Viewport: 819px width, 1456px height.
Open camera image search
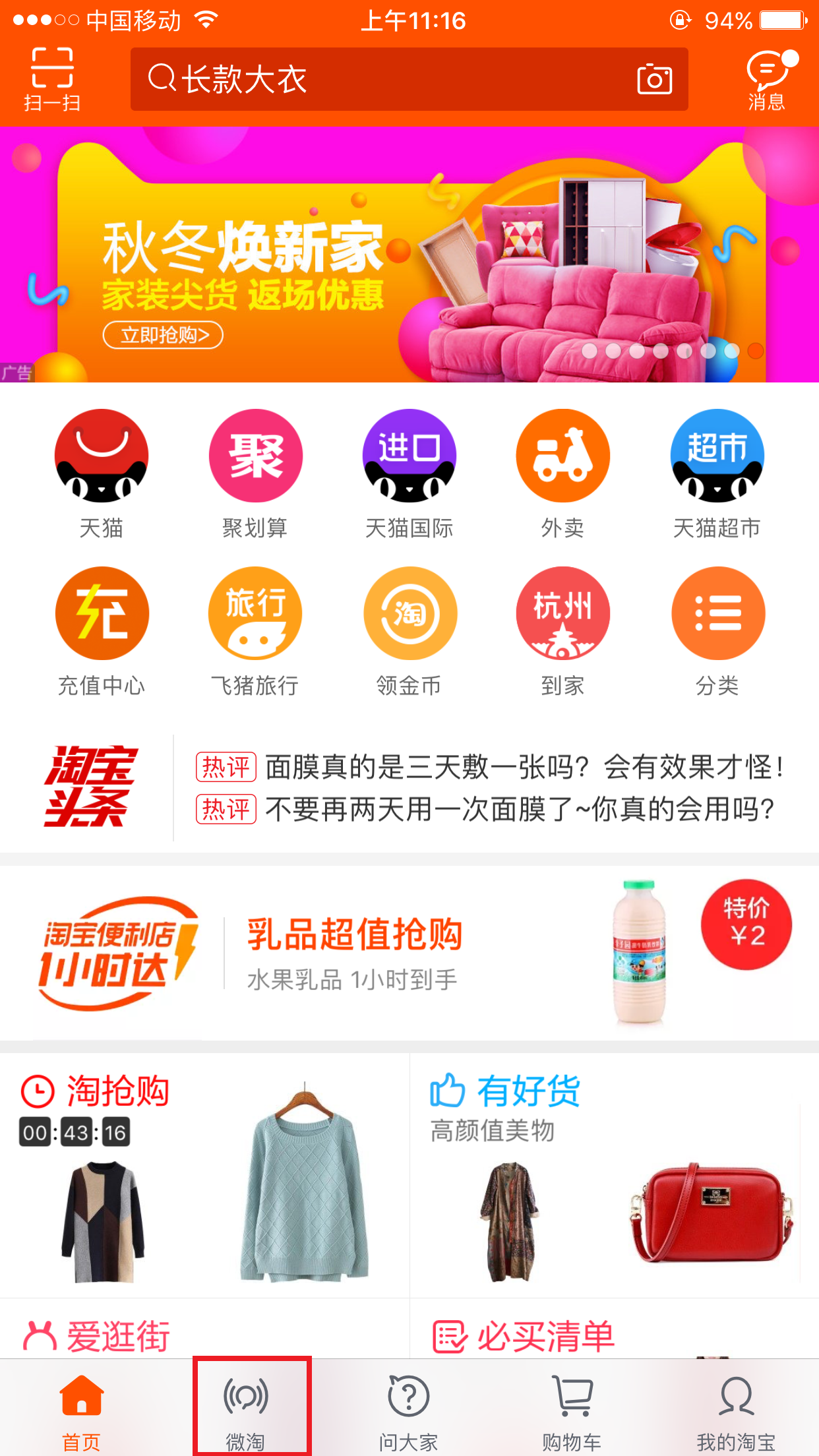coord(654,79)
